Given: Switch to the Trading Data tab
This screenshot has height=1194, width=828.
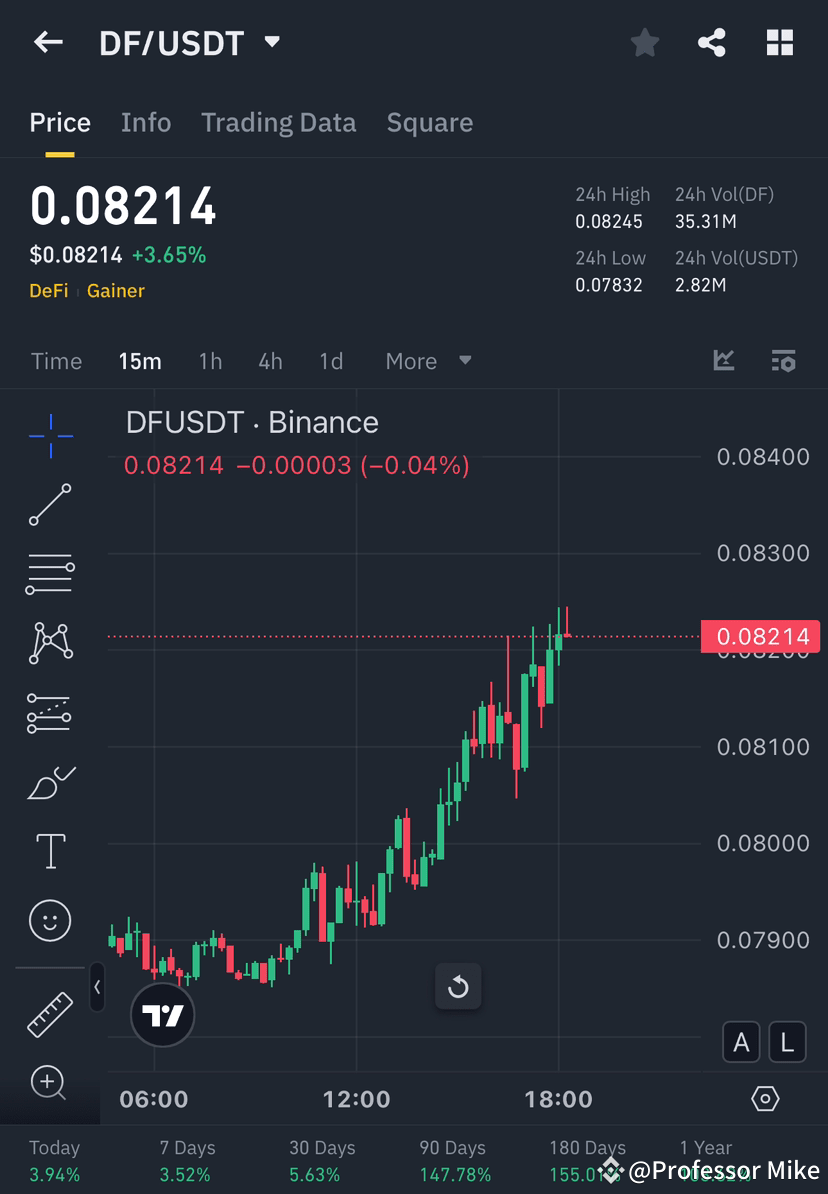Looking at the screenshot, I should click(279, 122).
